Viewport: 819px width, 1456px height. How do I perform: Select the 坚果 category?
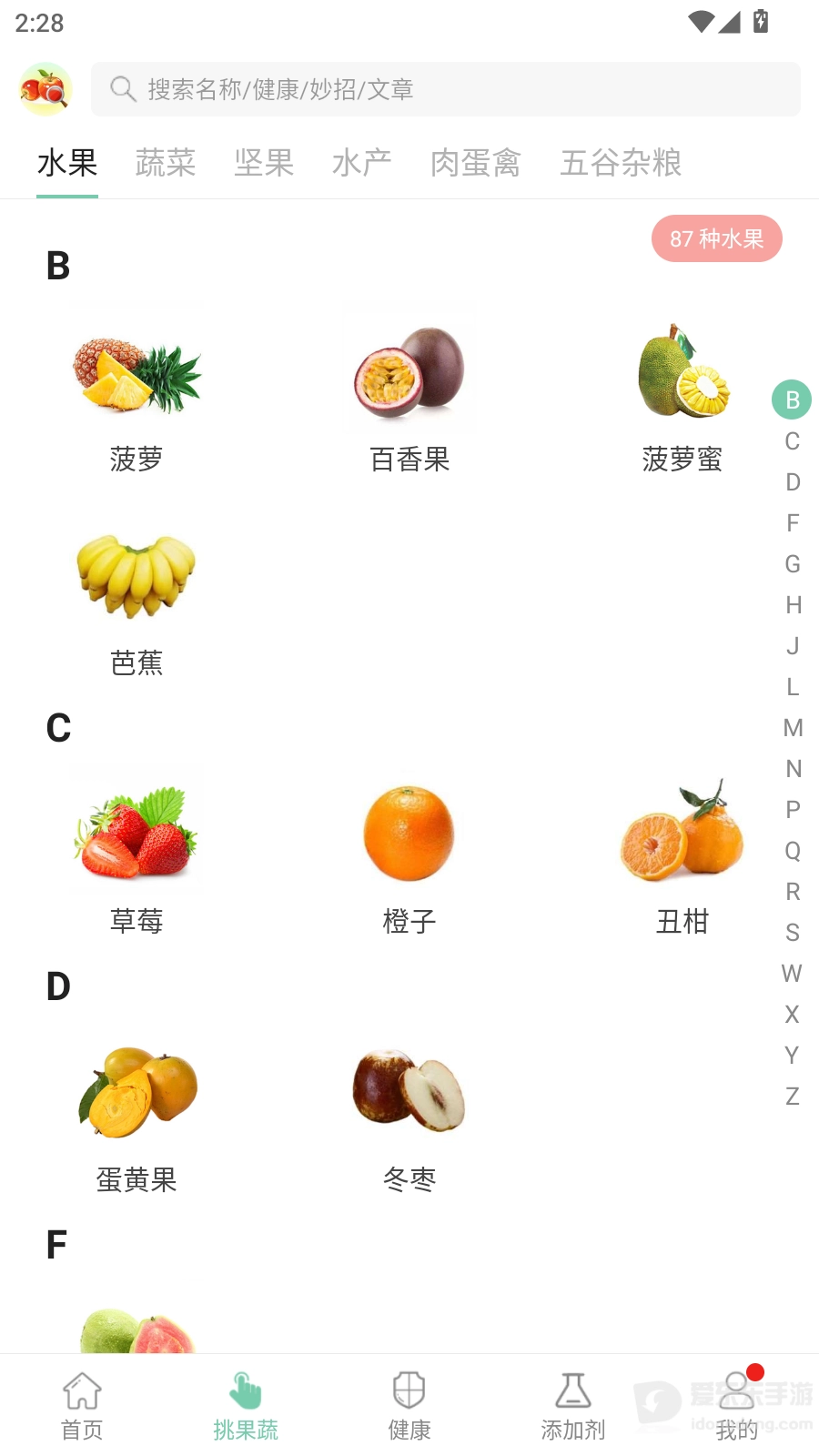tap(264, 163)
